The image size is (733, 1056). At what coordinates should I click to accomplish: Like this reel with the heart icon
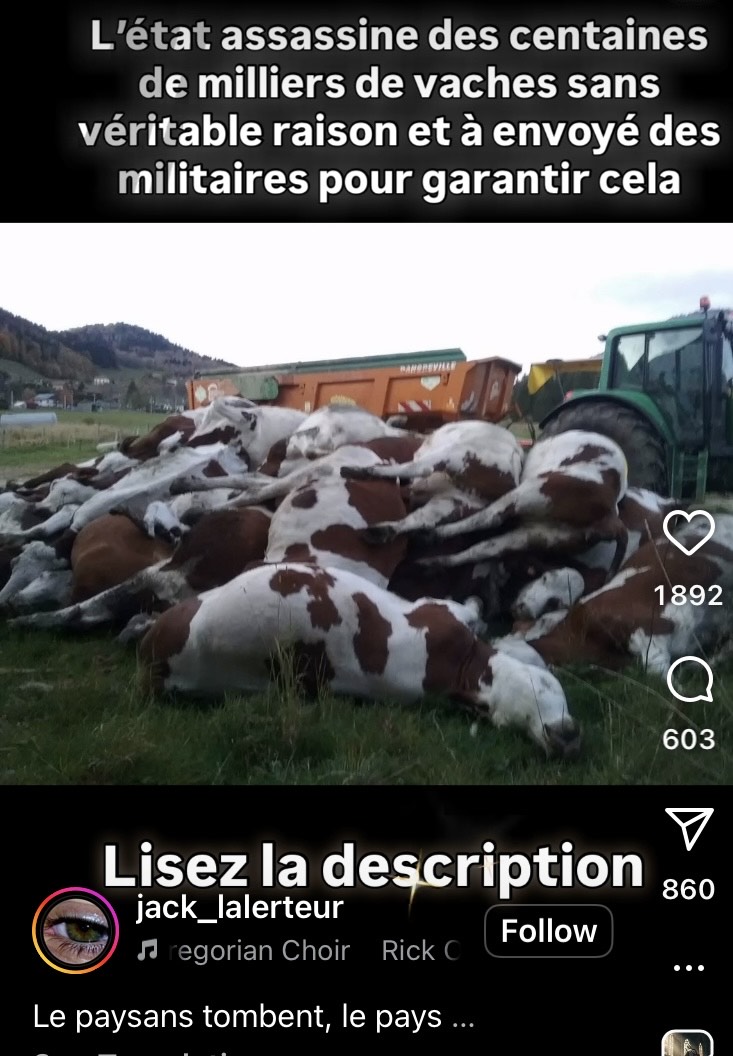pos(689,533)
